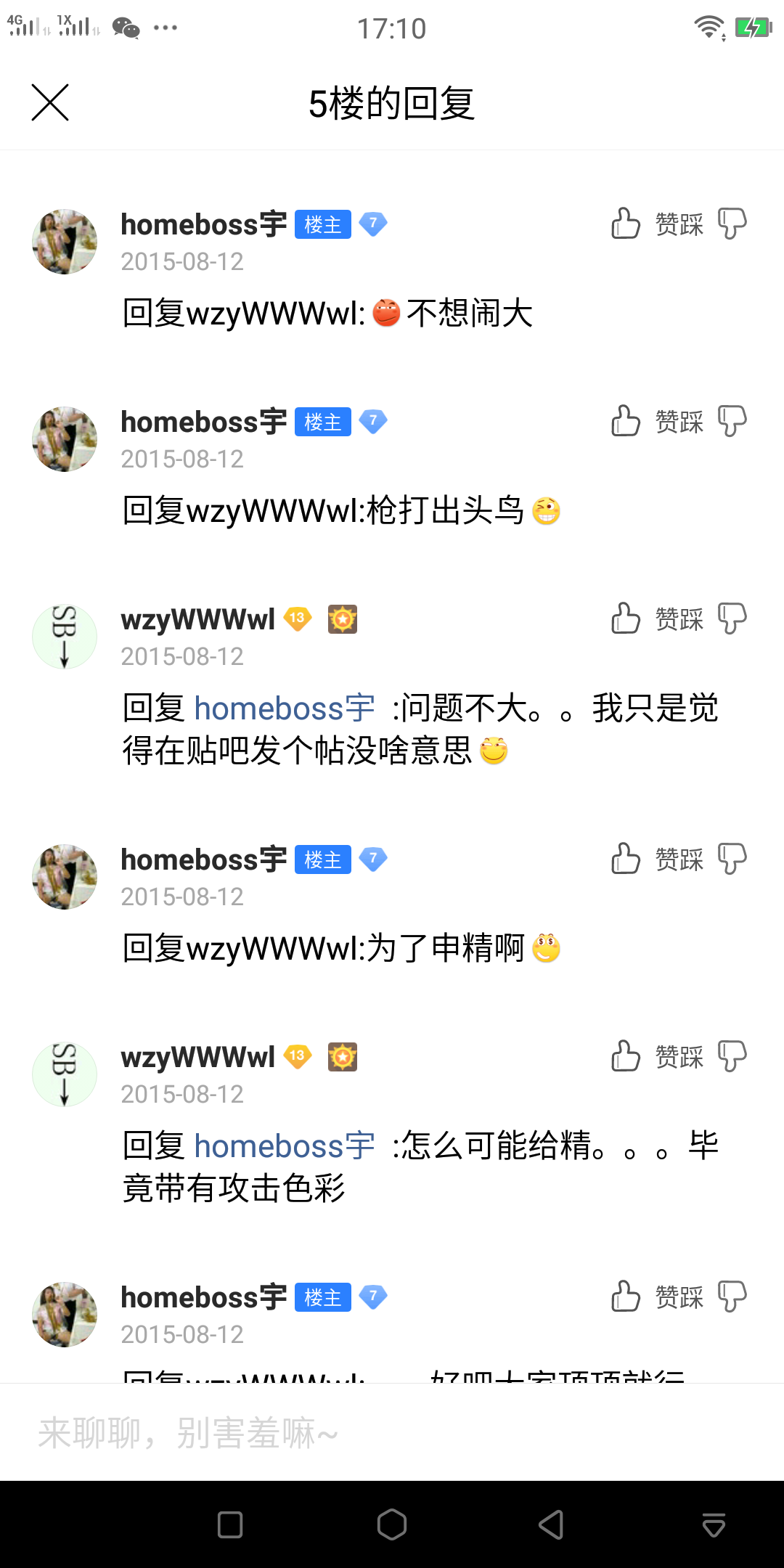Like the reply "为了申精啊"
The height and width of the screenshot is (1568, 784).
pos(626,859)
